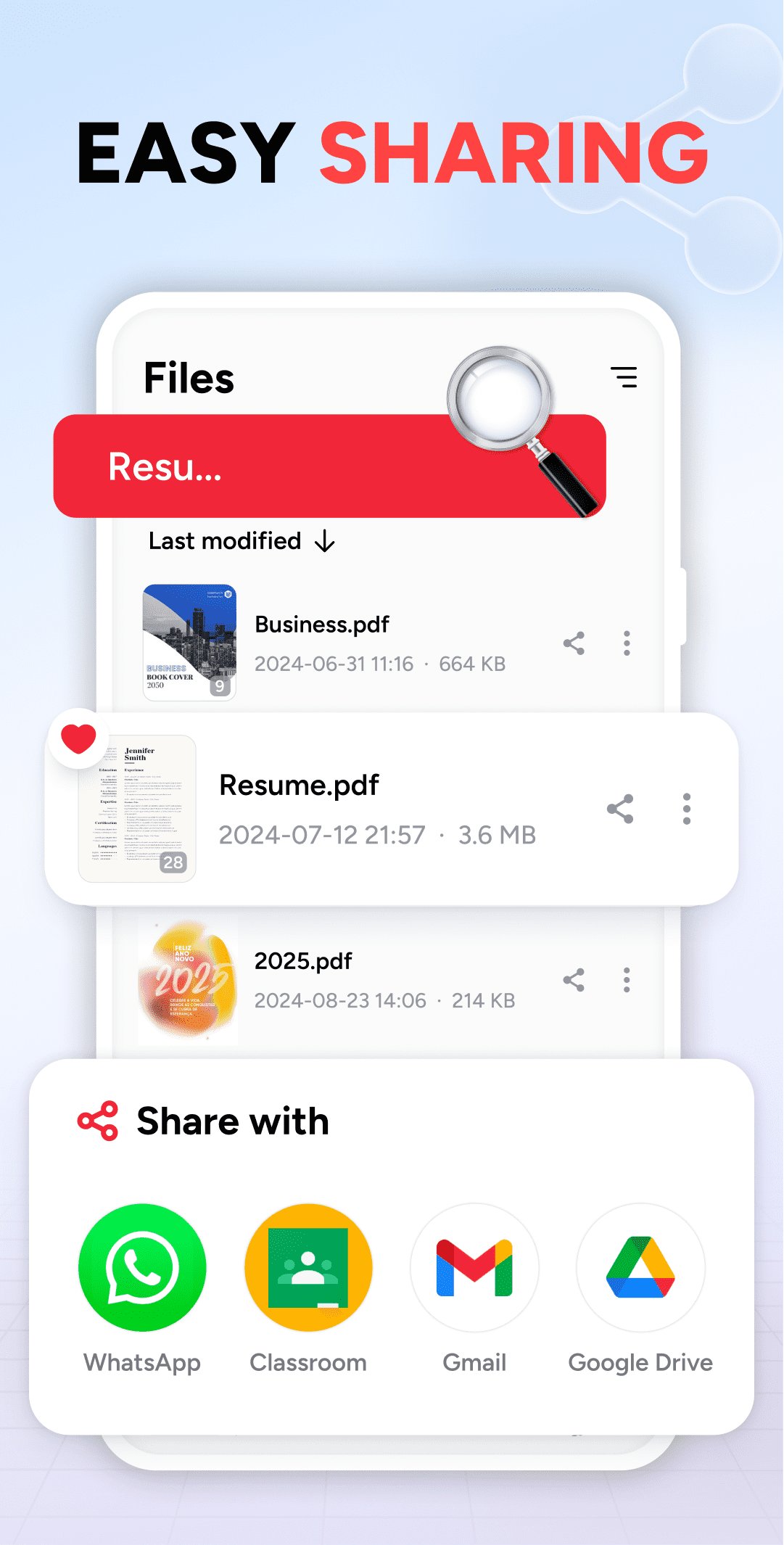Upload to Google Drive

point(640,1268)
